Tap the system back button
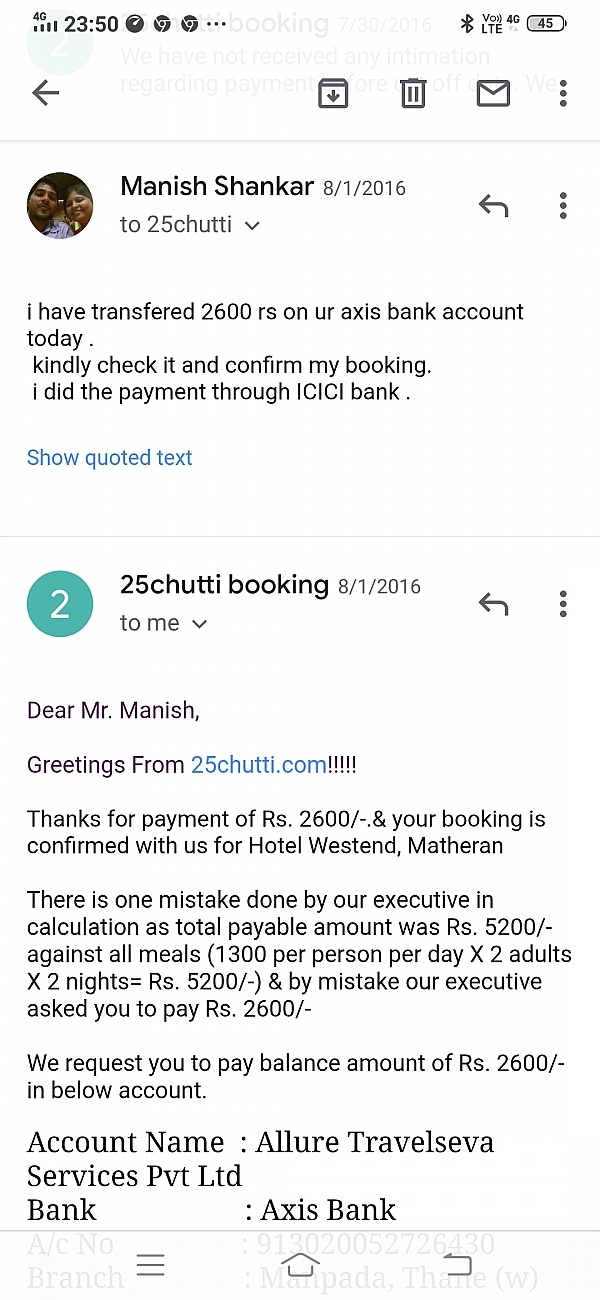The height and width of the screenshot is (1300, 600). click(x=455, y=1264)
